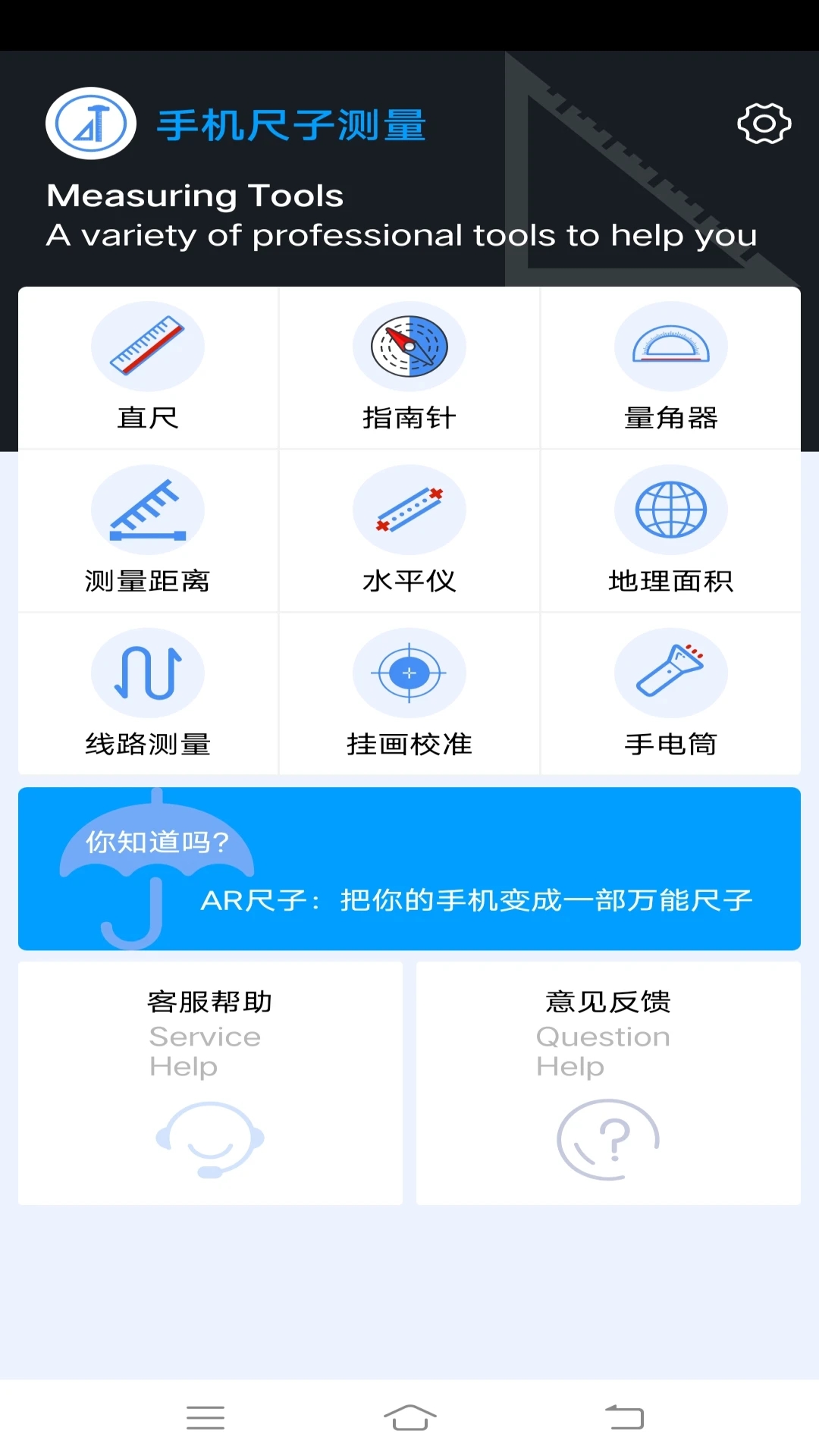Open the 指南针 compass tool
The height and width of the screenshot is (1456, 819).
tap(409, 366)
